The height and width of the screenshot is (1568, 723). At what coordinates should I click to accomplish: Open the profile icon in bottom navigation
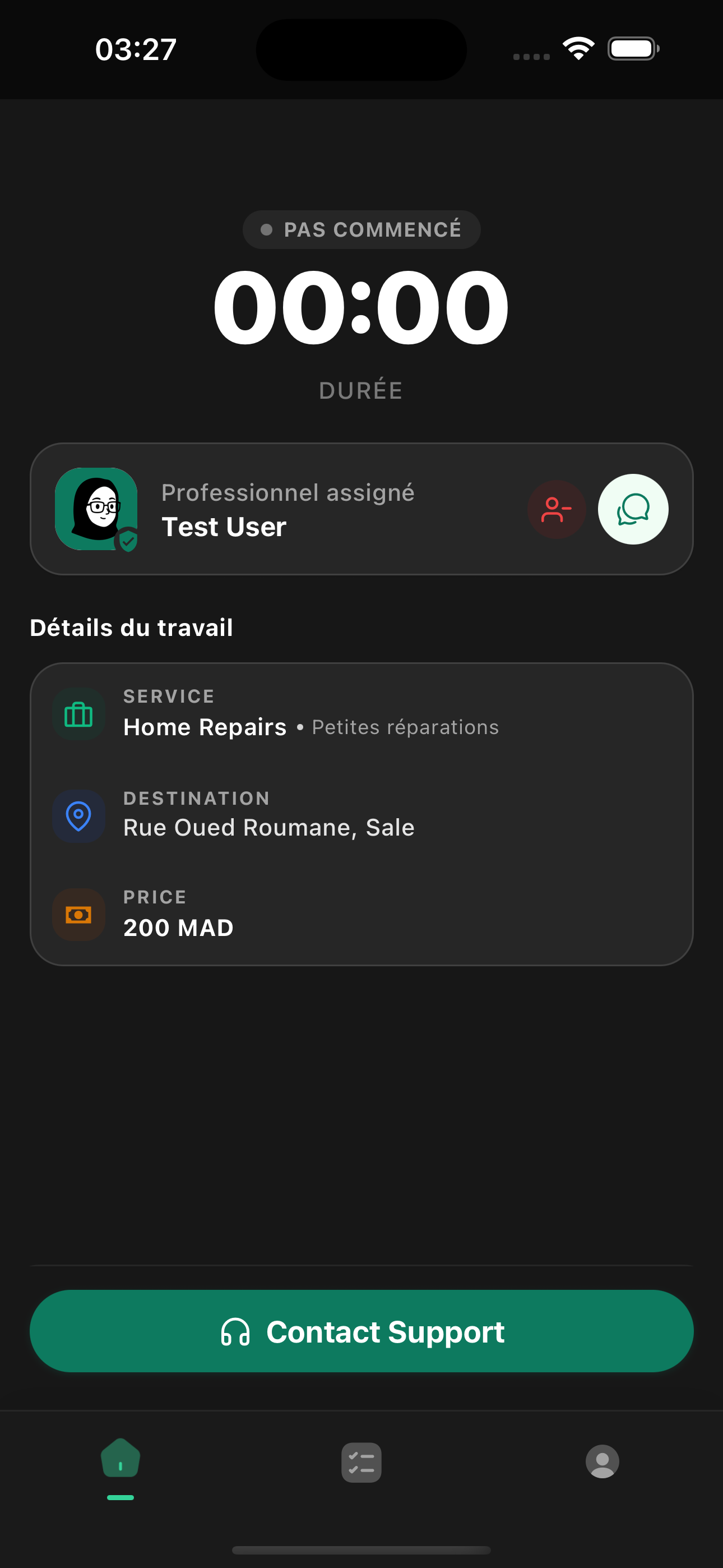coord(602,1463)
